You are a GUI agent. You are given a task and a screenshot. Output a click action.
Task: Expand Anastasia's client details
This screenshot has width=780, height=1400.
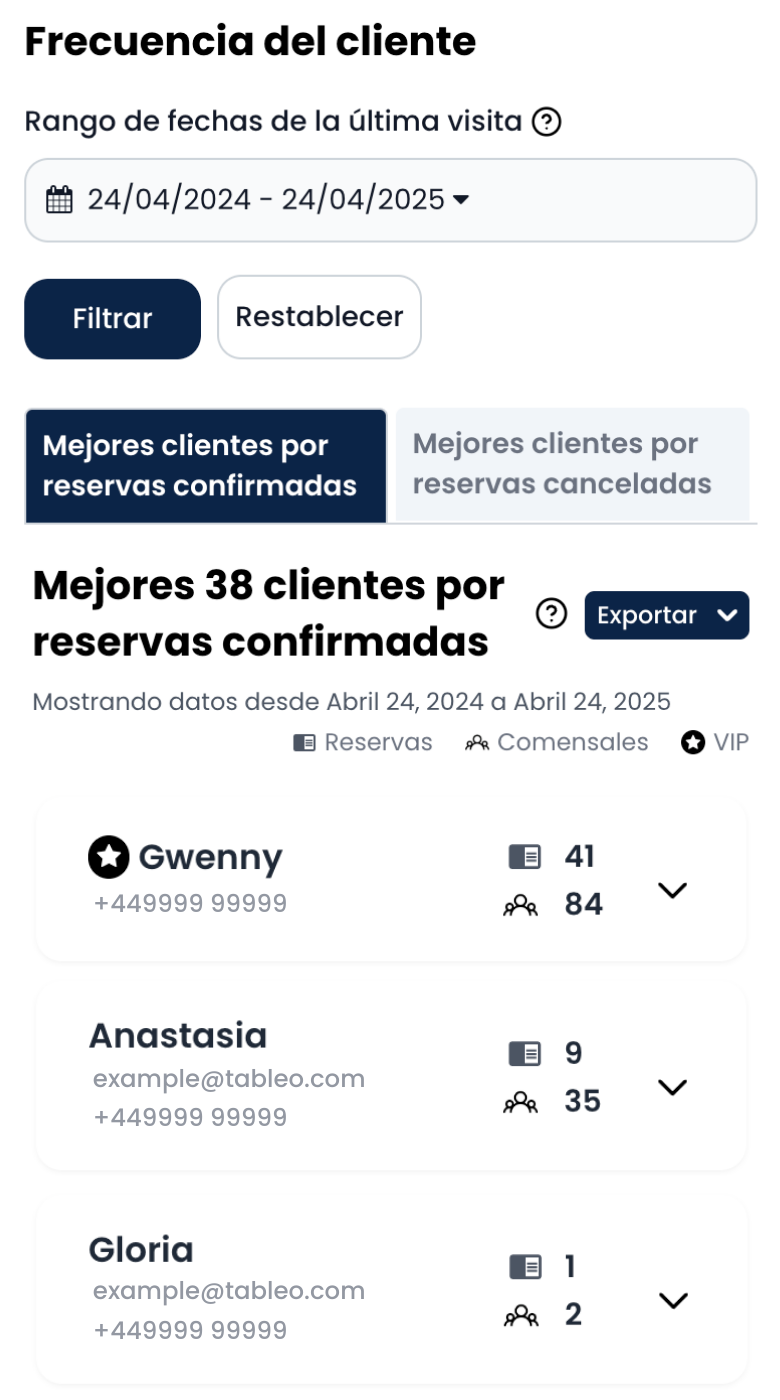pyautogui.click(x=673, y=1086)
